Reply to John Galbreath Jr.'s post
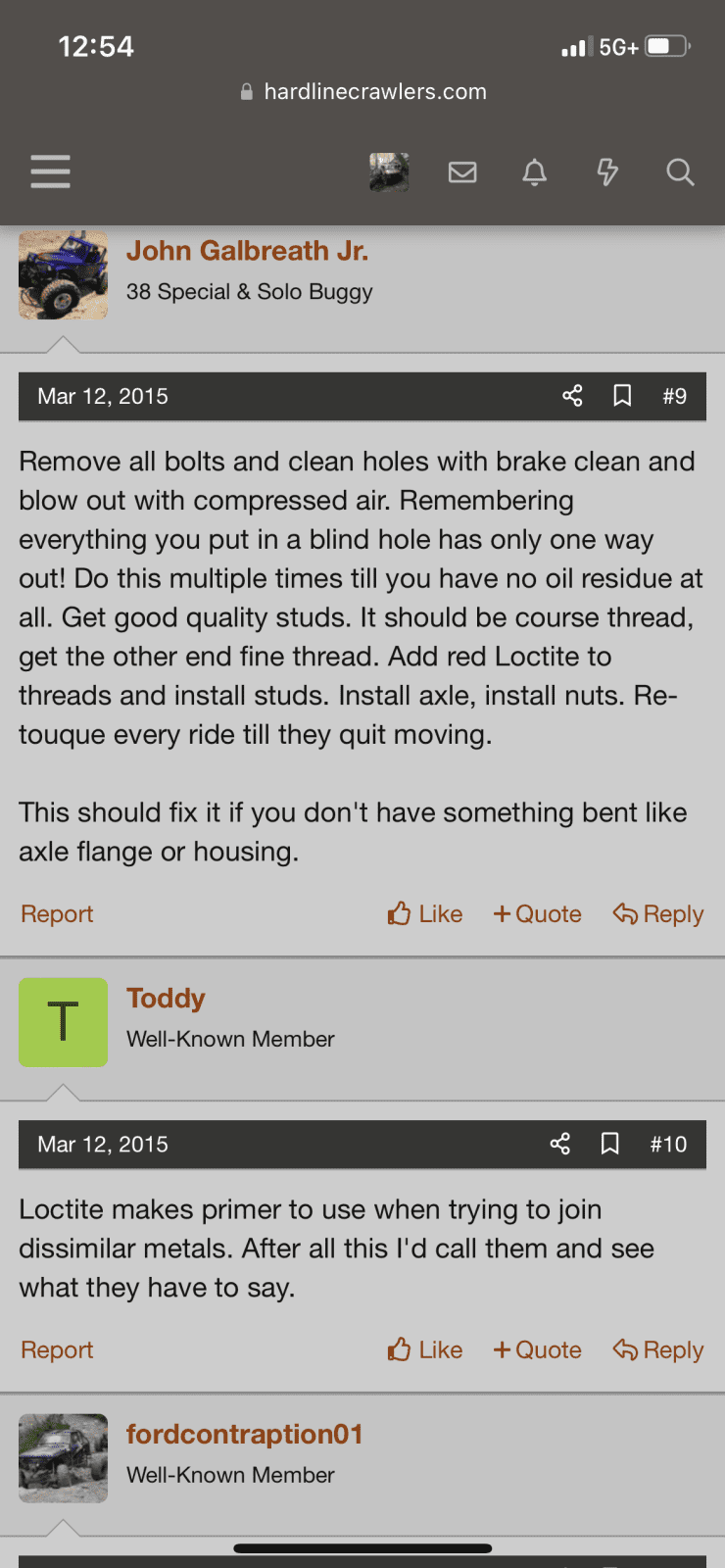Image resolution: width=725 pixels, height=1568 pixels. tap(658, 914)
